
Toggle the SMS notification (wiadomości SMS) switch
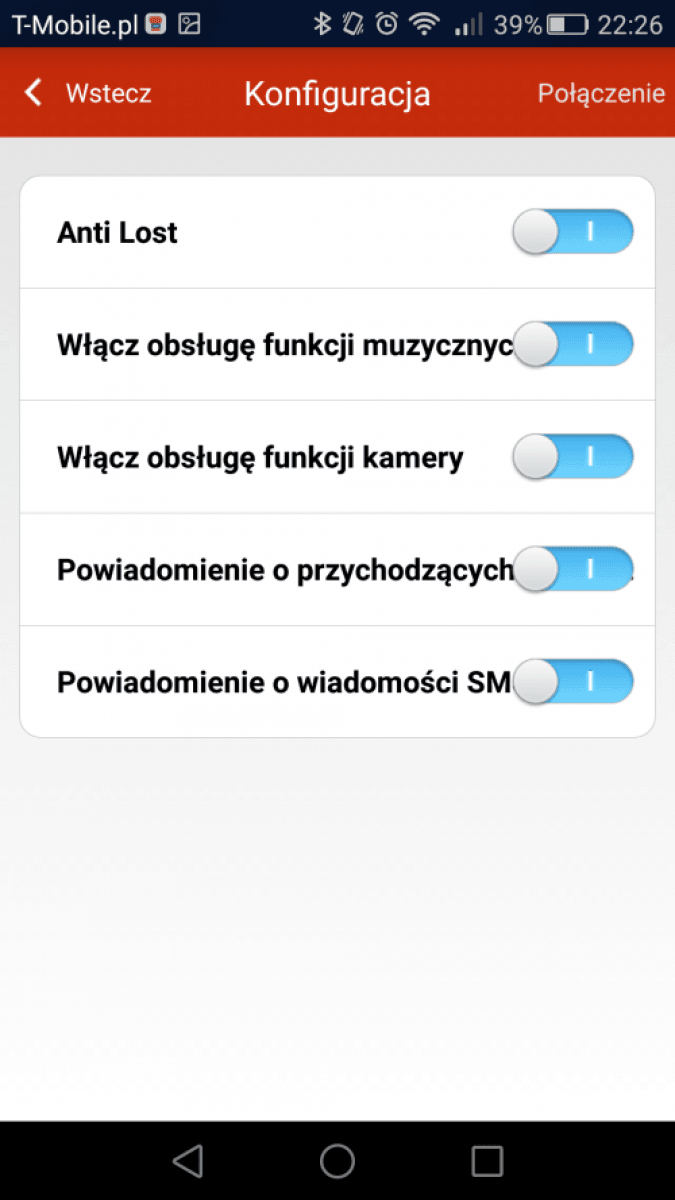(573, 682)
